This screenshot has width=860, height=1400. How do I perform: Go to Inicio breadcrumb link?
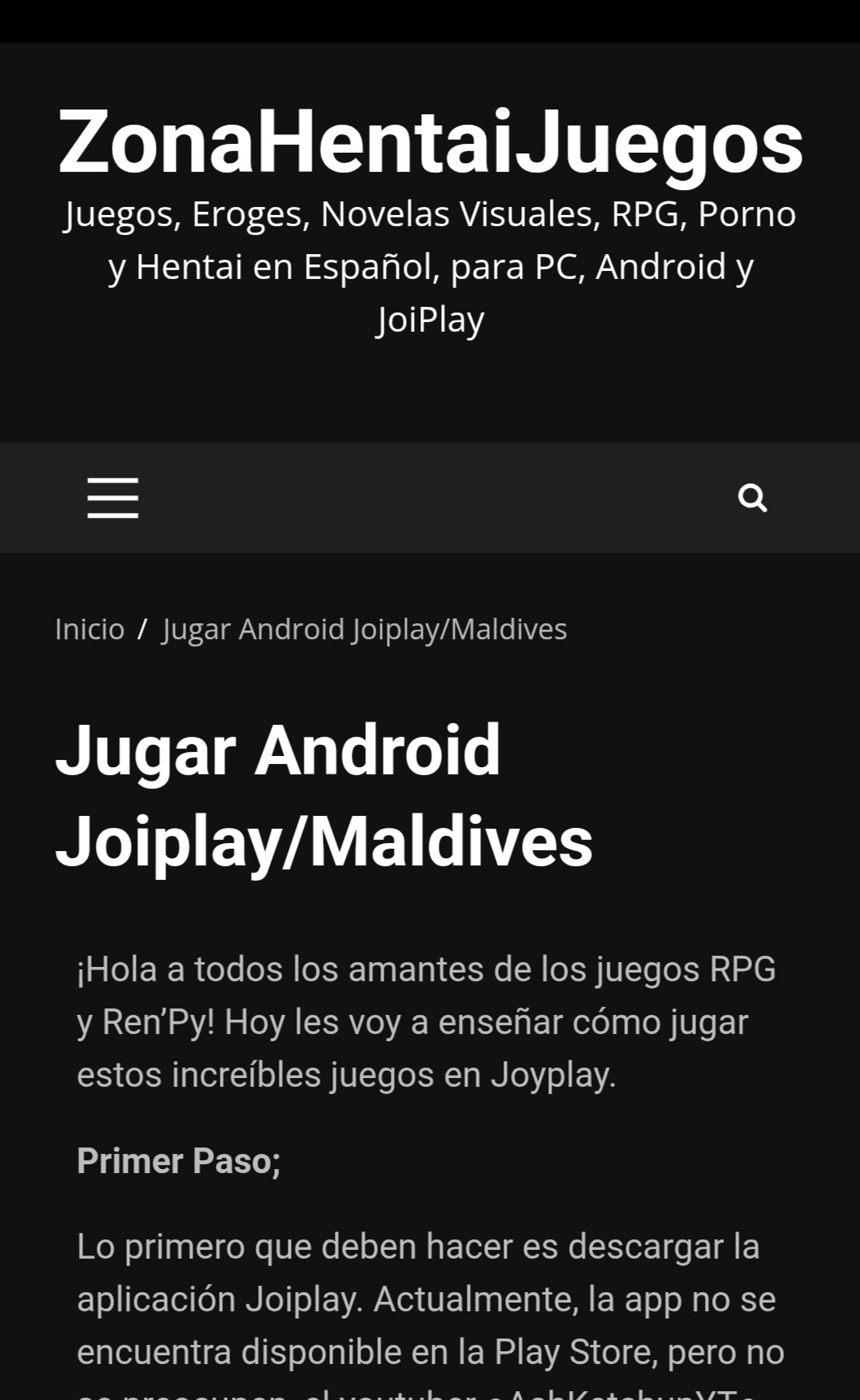click(x=90, y=630)
